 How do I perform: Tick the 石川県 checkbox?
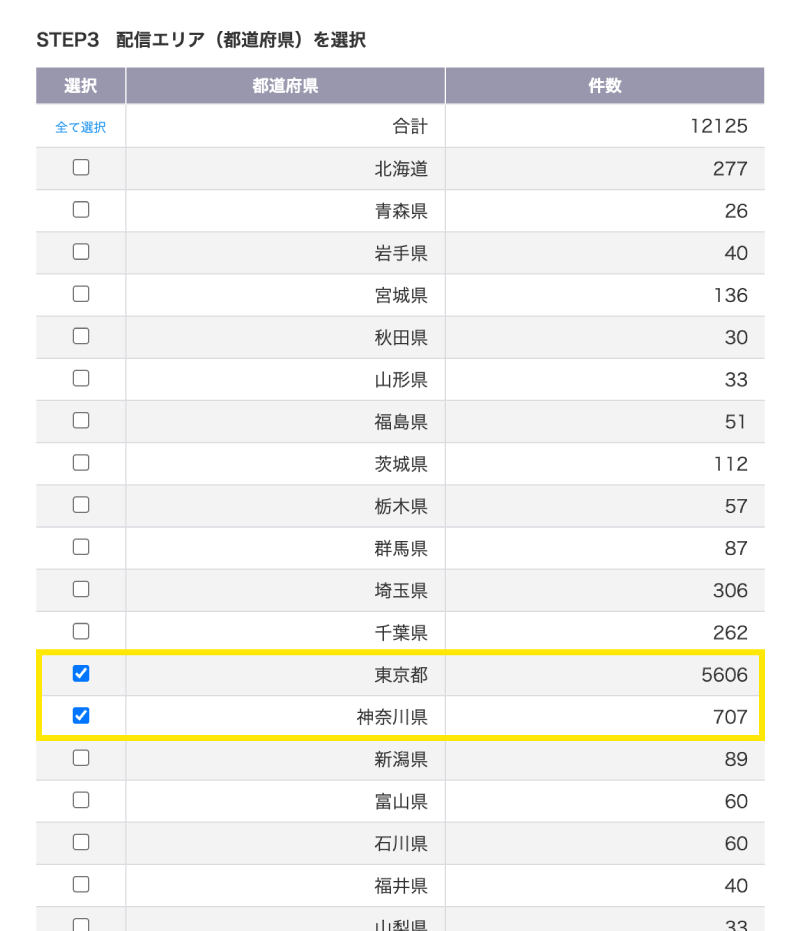[81, 843]
